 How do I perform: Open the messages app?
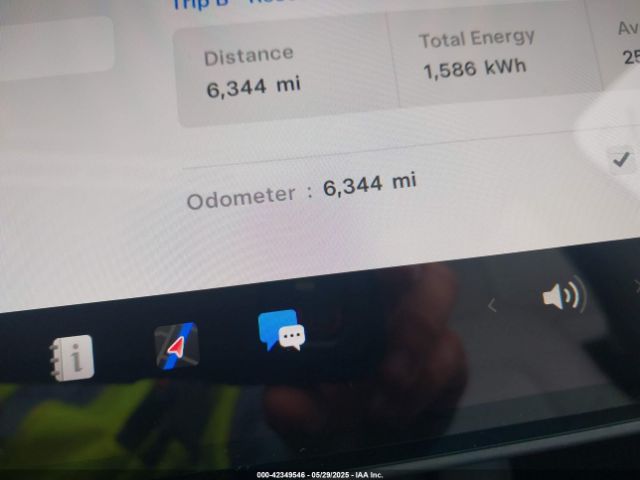pyautogui.click(x=281, y=331)
